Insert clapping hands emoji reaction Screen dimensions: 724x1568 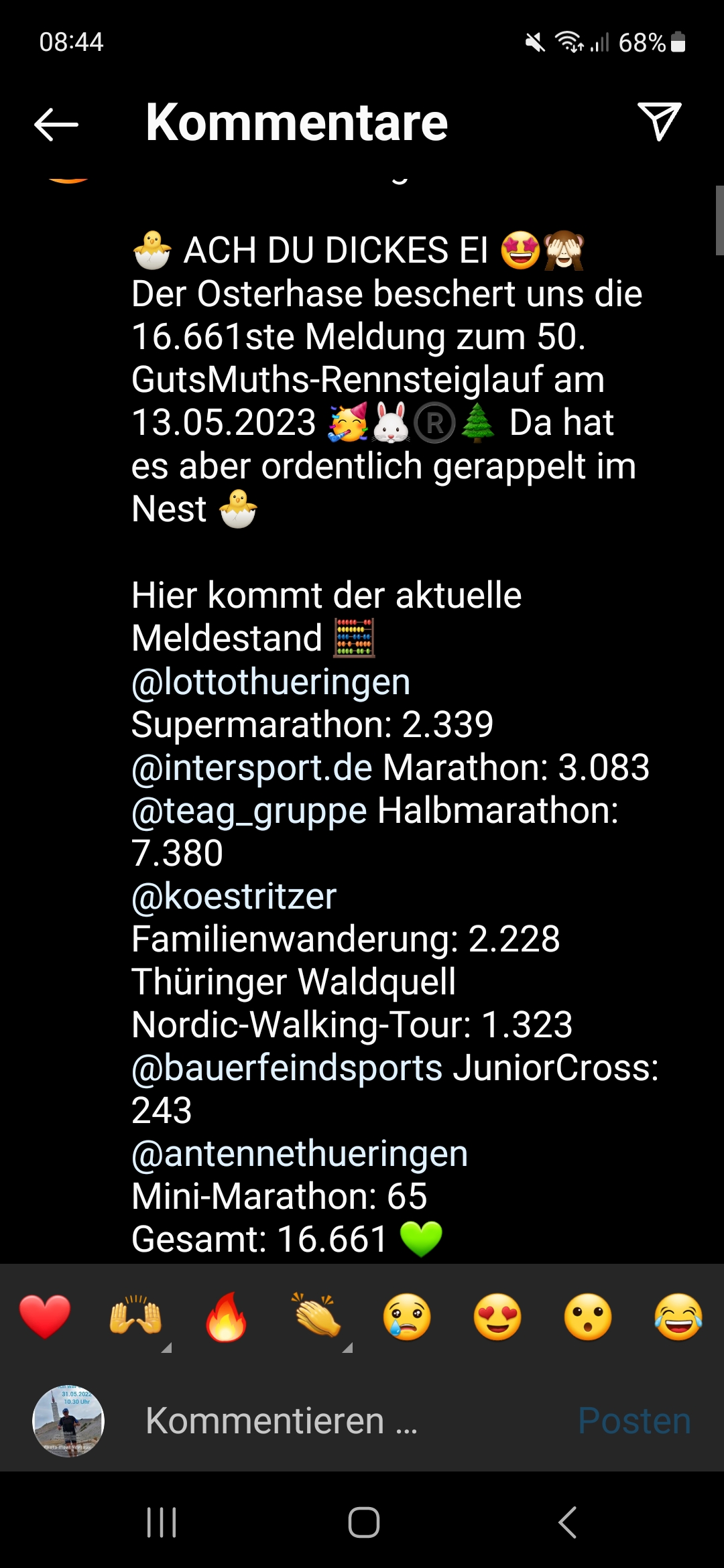coord(316,1317)
